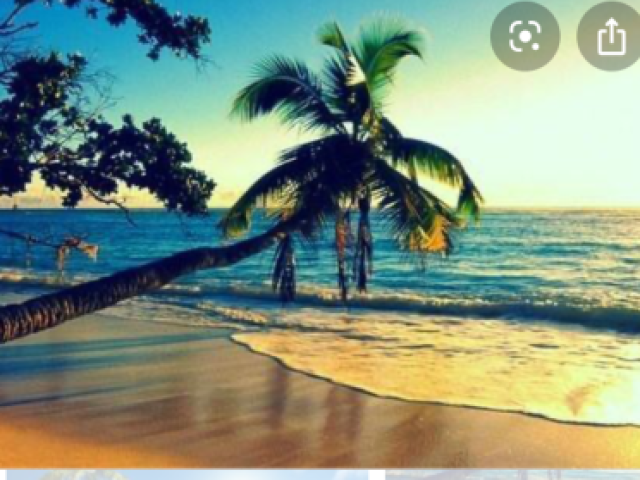
Task: Share this beach image
Action: coord(610,37)
